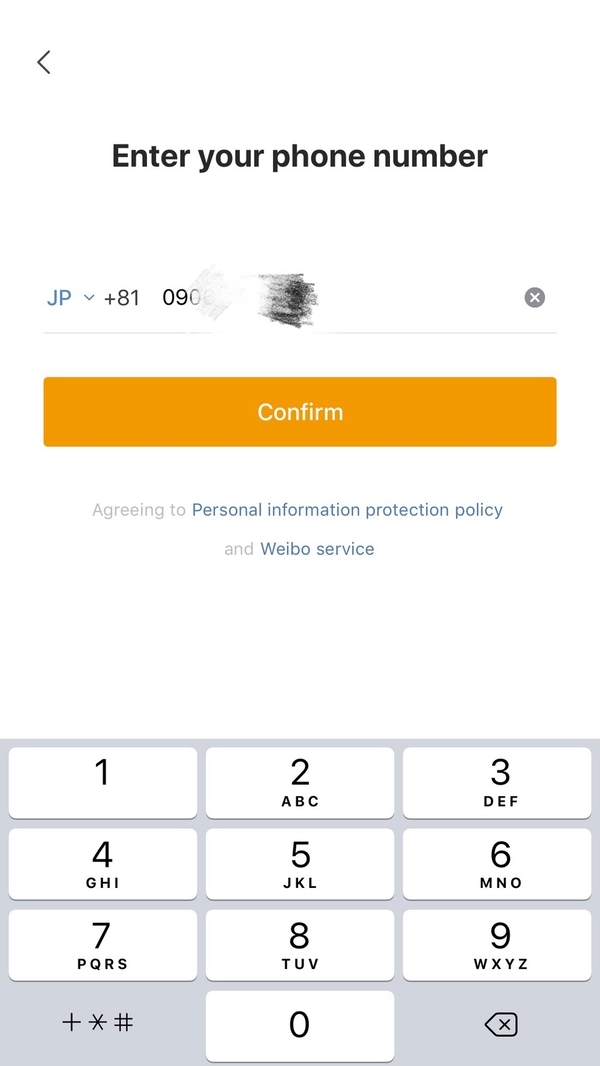This screenshot has width=600, height=1066.
Task: Type digit 5 on the keypad
Action: pyautogui.click(x=300, y=864)
